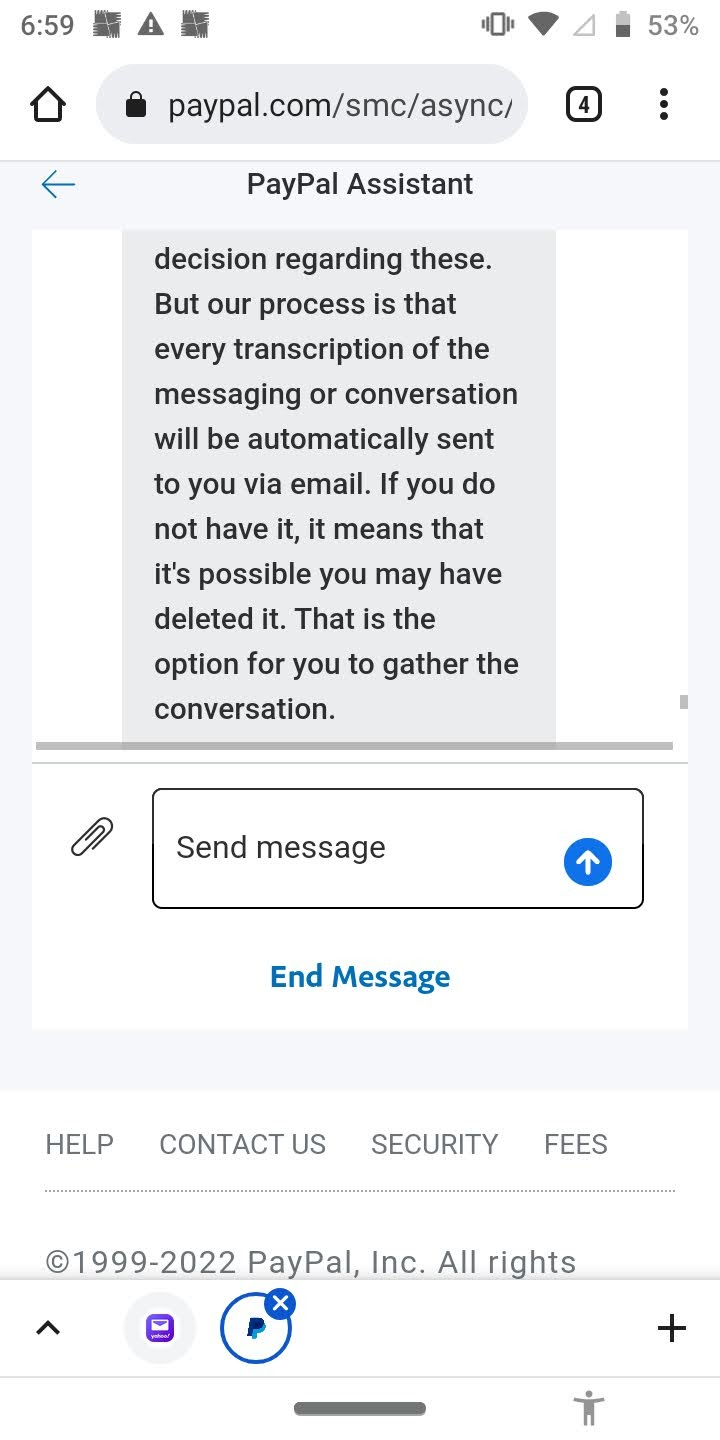
Task: Open the browser overflow menu
Action: tap(664, 104)
